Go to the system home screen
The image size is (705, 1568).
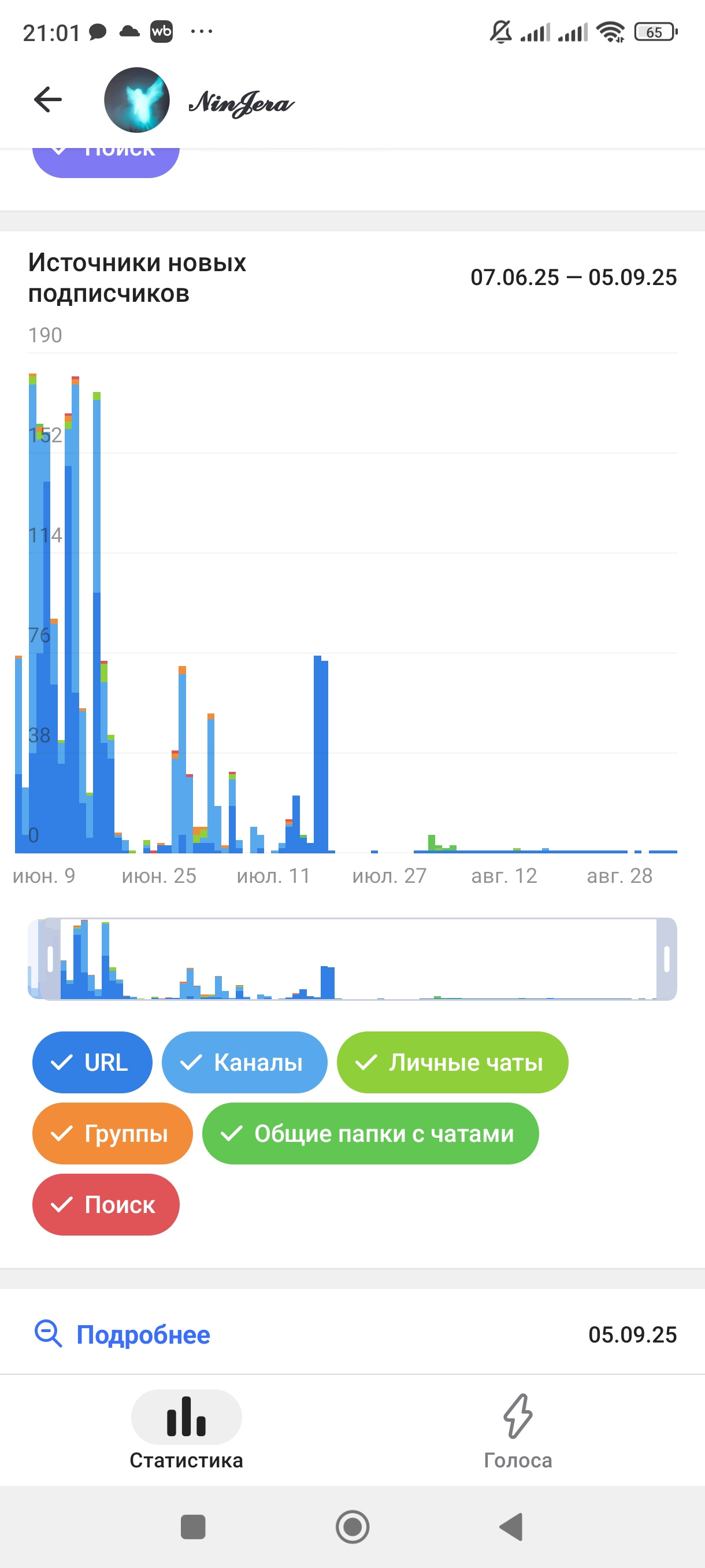coord(352,1526)
